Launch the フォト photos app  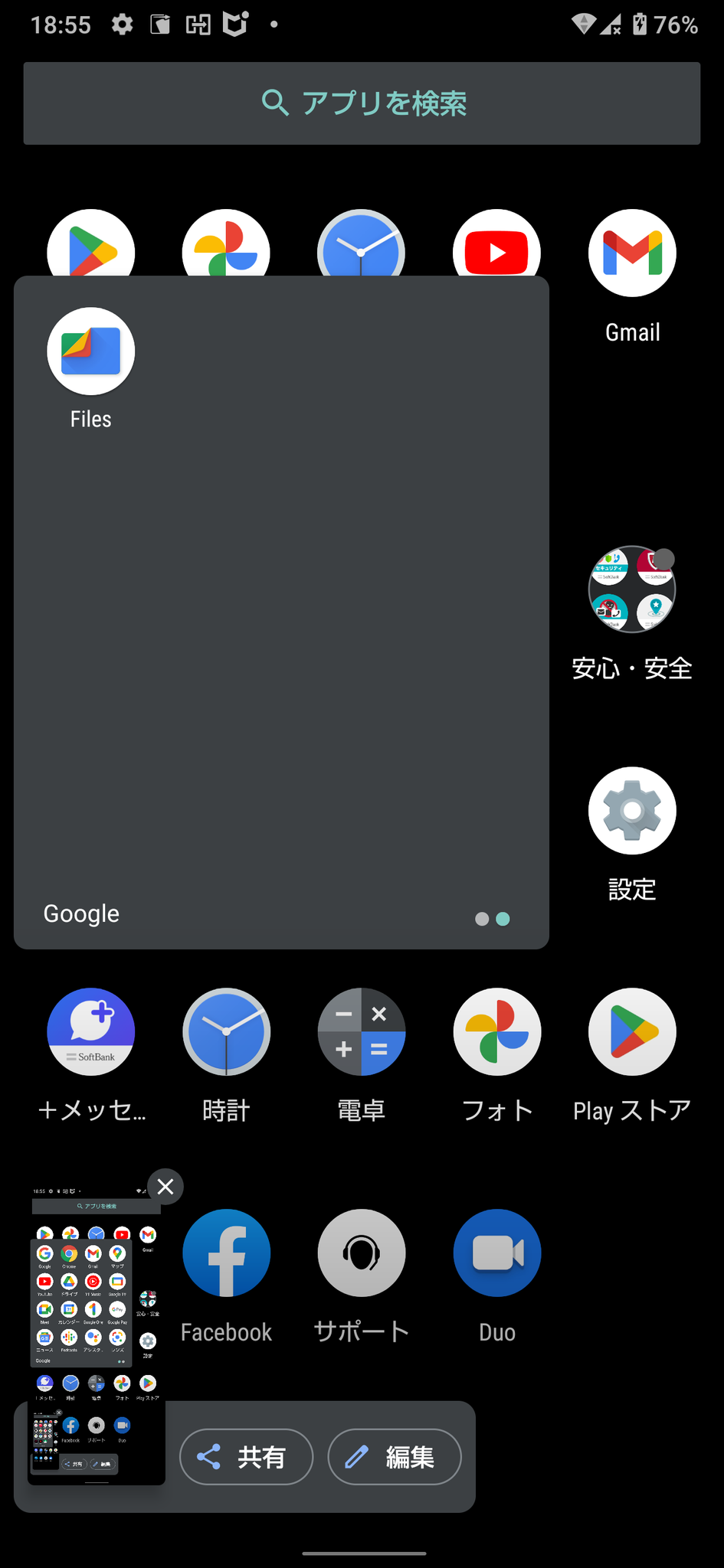tap(496, 1031)
